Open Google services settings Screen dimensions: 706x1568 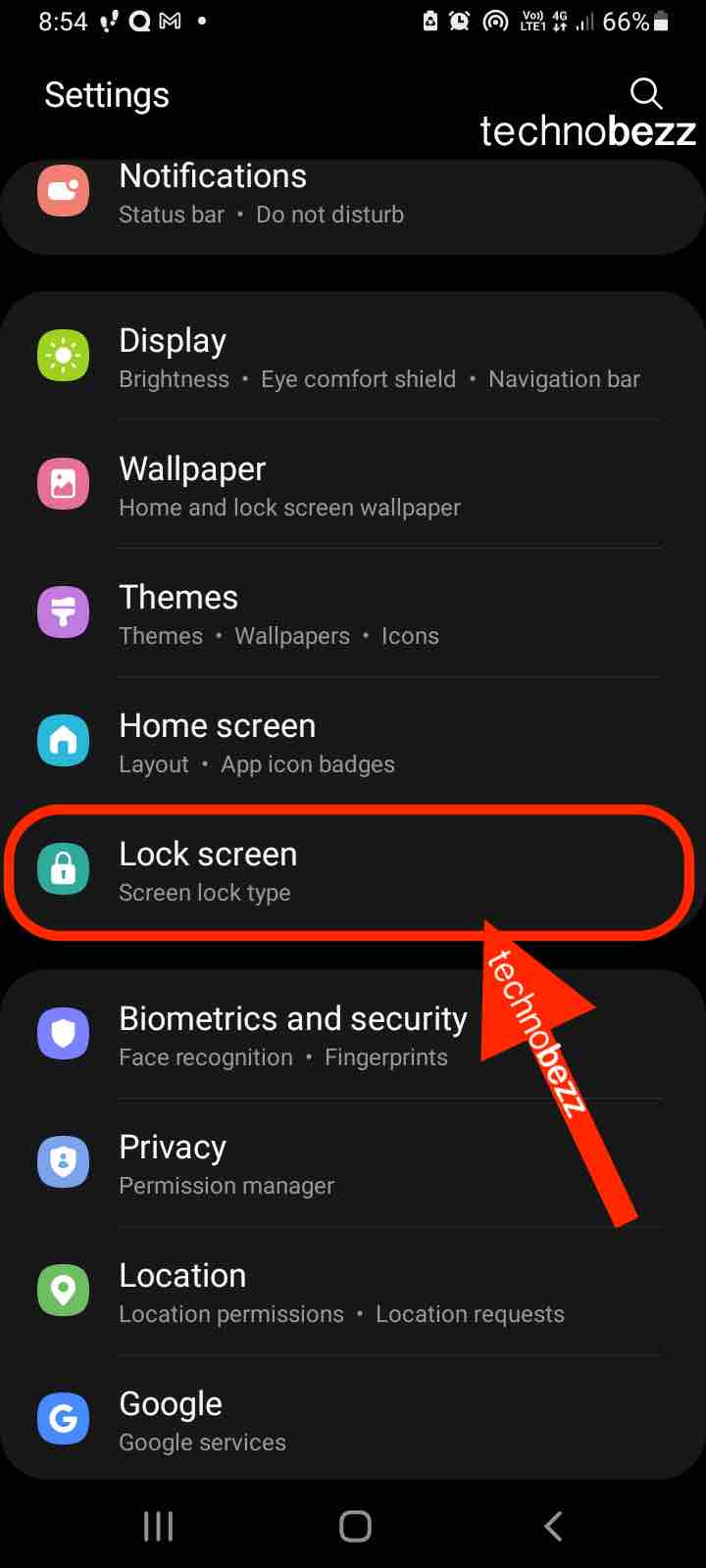(353, 1419)
